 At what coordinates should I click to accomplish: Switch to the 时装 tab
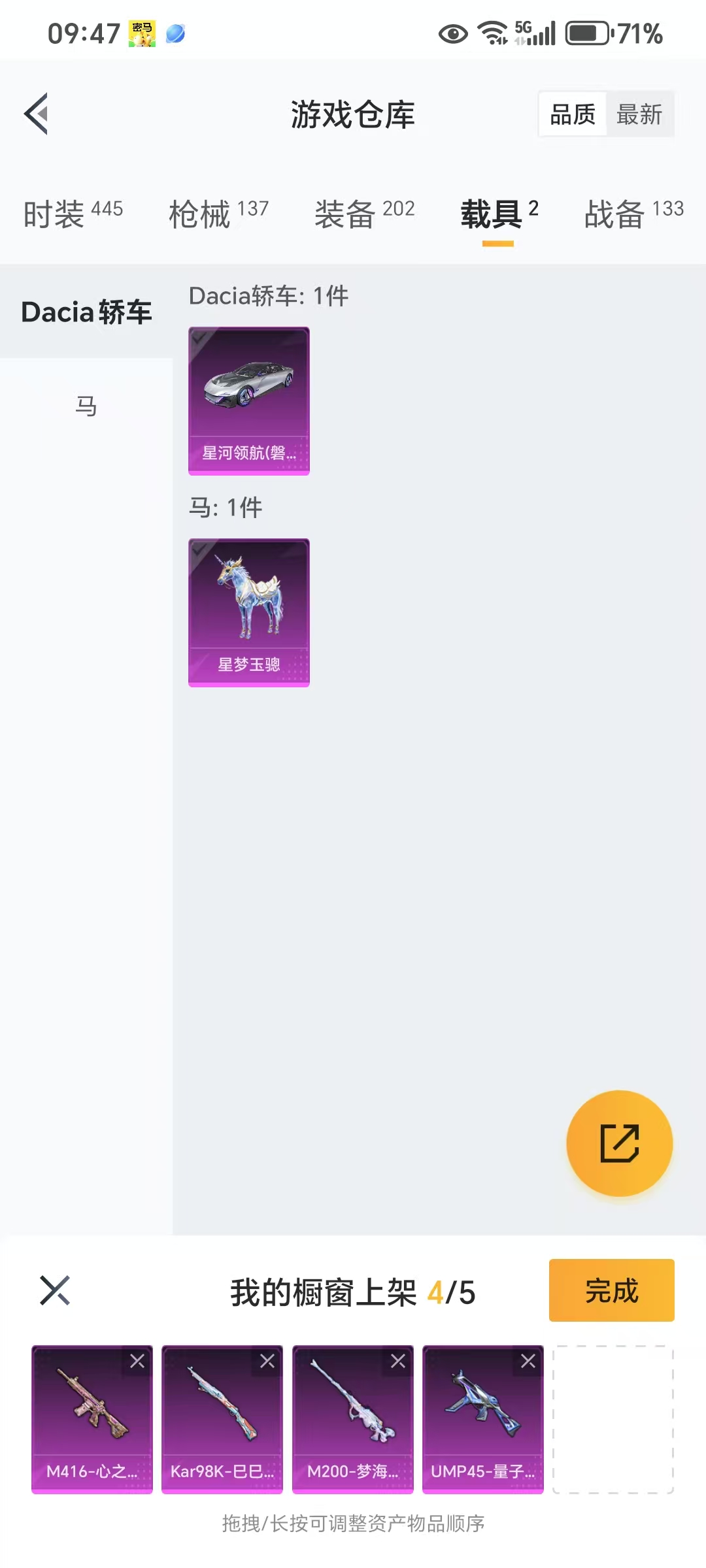tap(73, 213)
